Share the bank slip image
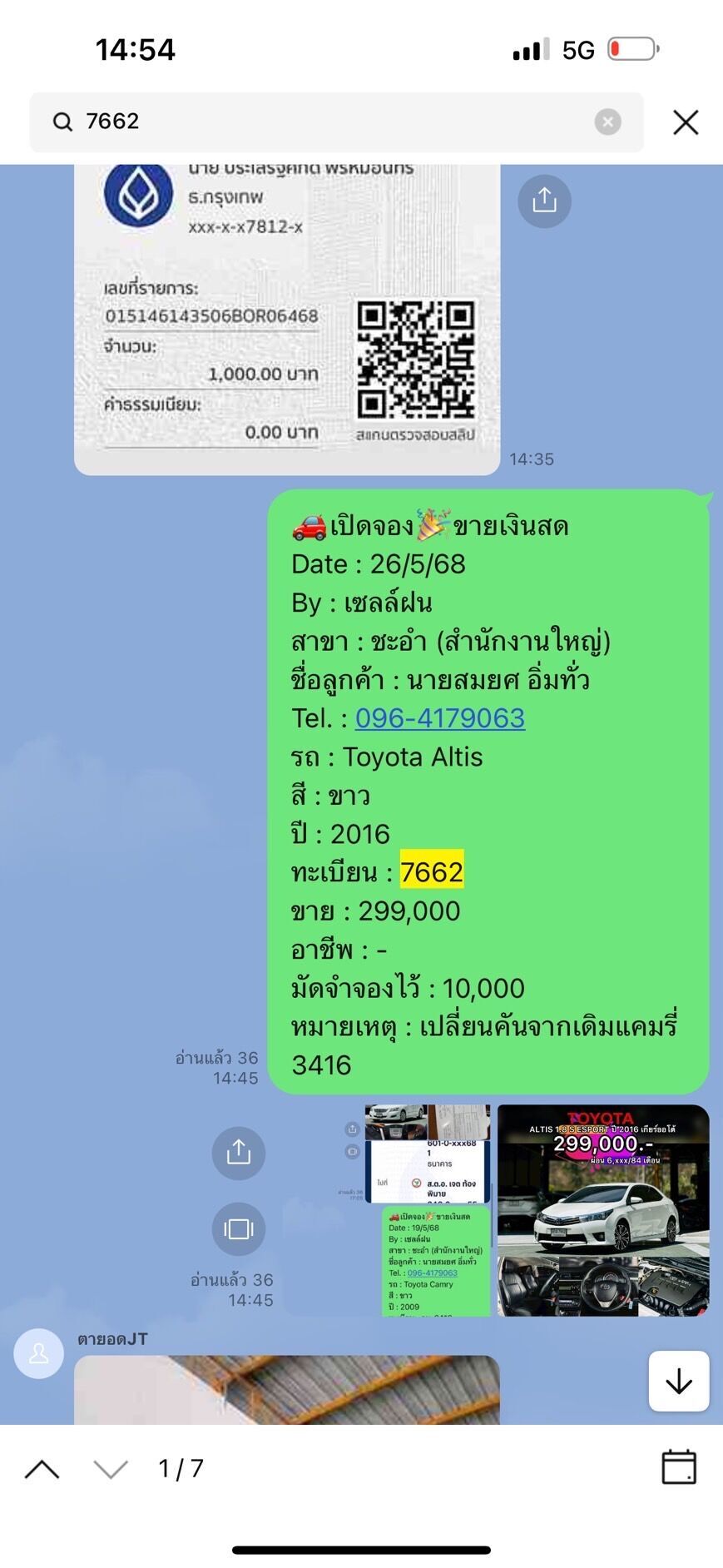 pyautogui.click(x=544, y=201)
